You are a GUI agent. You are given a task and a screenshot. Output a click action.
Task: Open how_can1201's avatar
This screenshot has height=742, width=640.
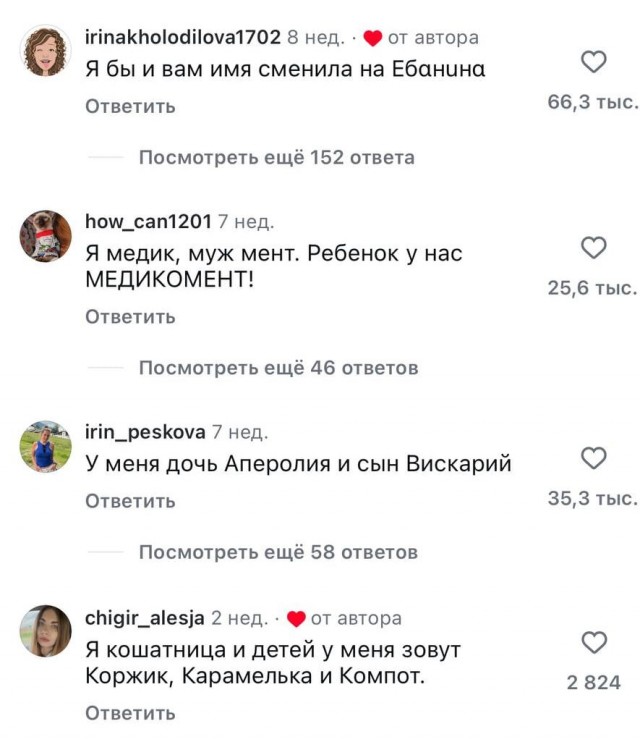(45, 237)
